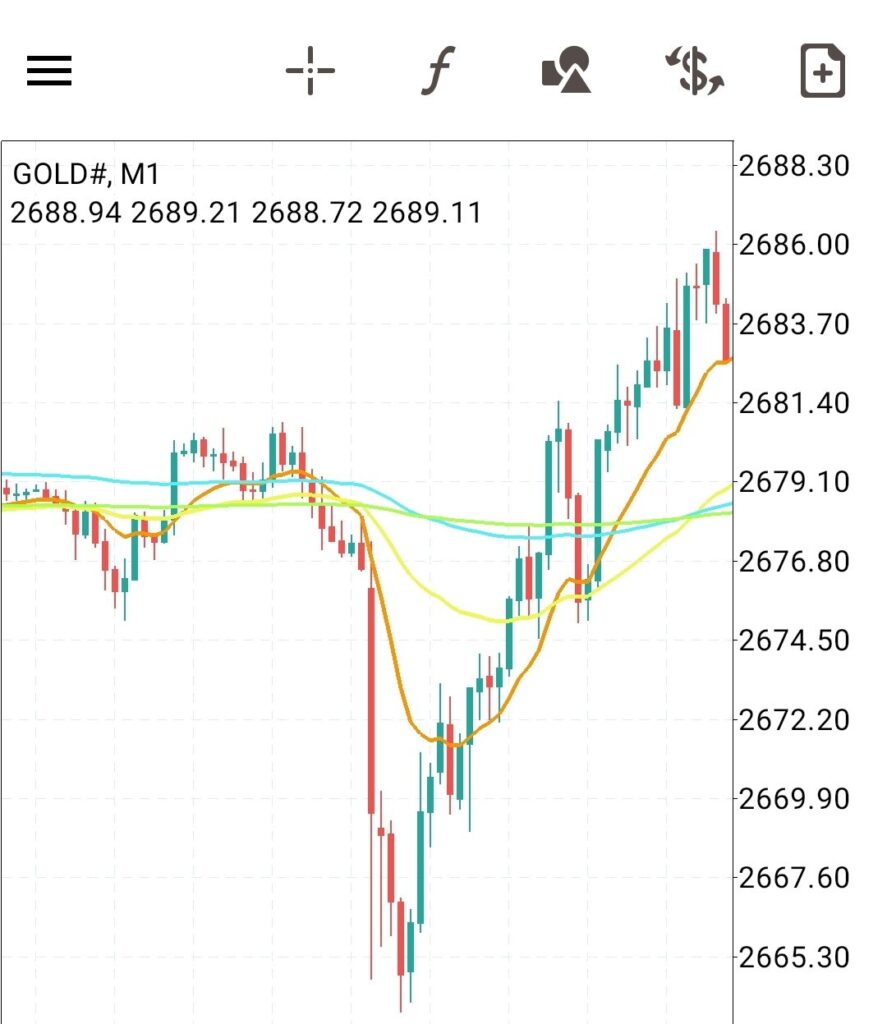Open the trade dollar icon
The image size is (887, 1024).
[694, 72]
